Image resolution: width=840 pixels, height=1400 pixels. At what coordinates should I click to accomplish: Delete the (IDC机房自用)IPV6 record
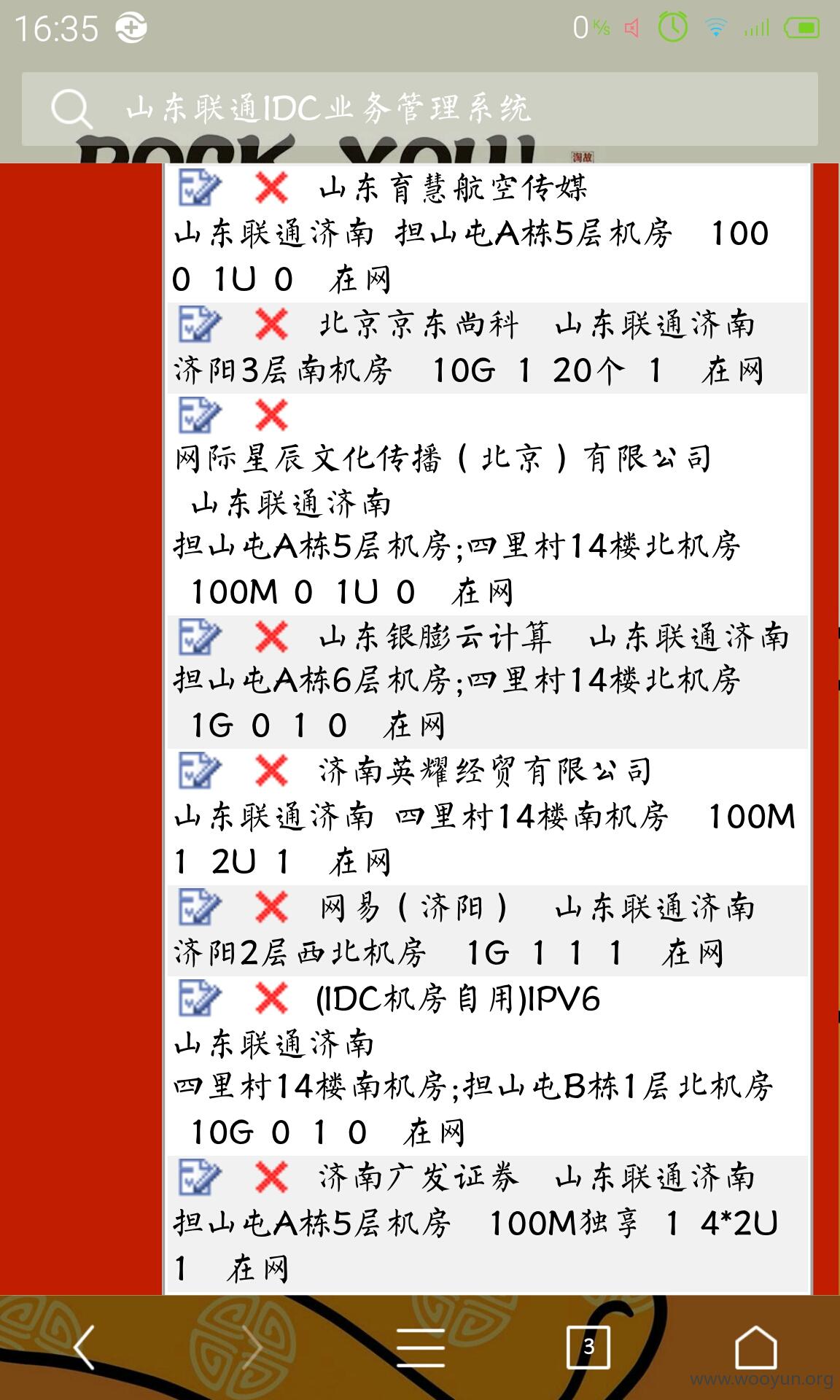[271, 998]
